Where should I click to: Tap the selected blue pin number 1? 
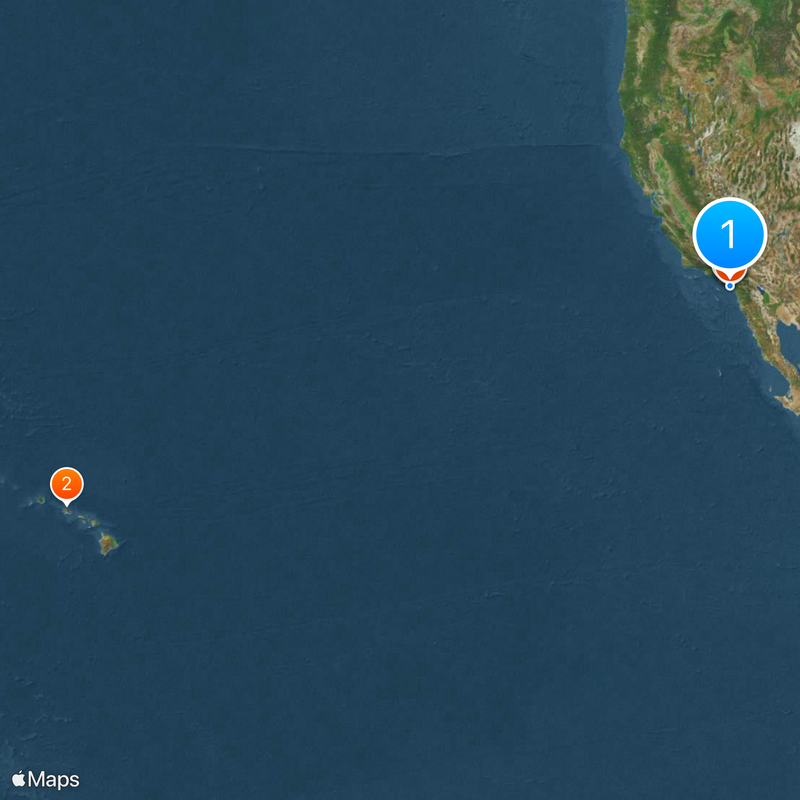pyautogui.click(x=729, y=235)
